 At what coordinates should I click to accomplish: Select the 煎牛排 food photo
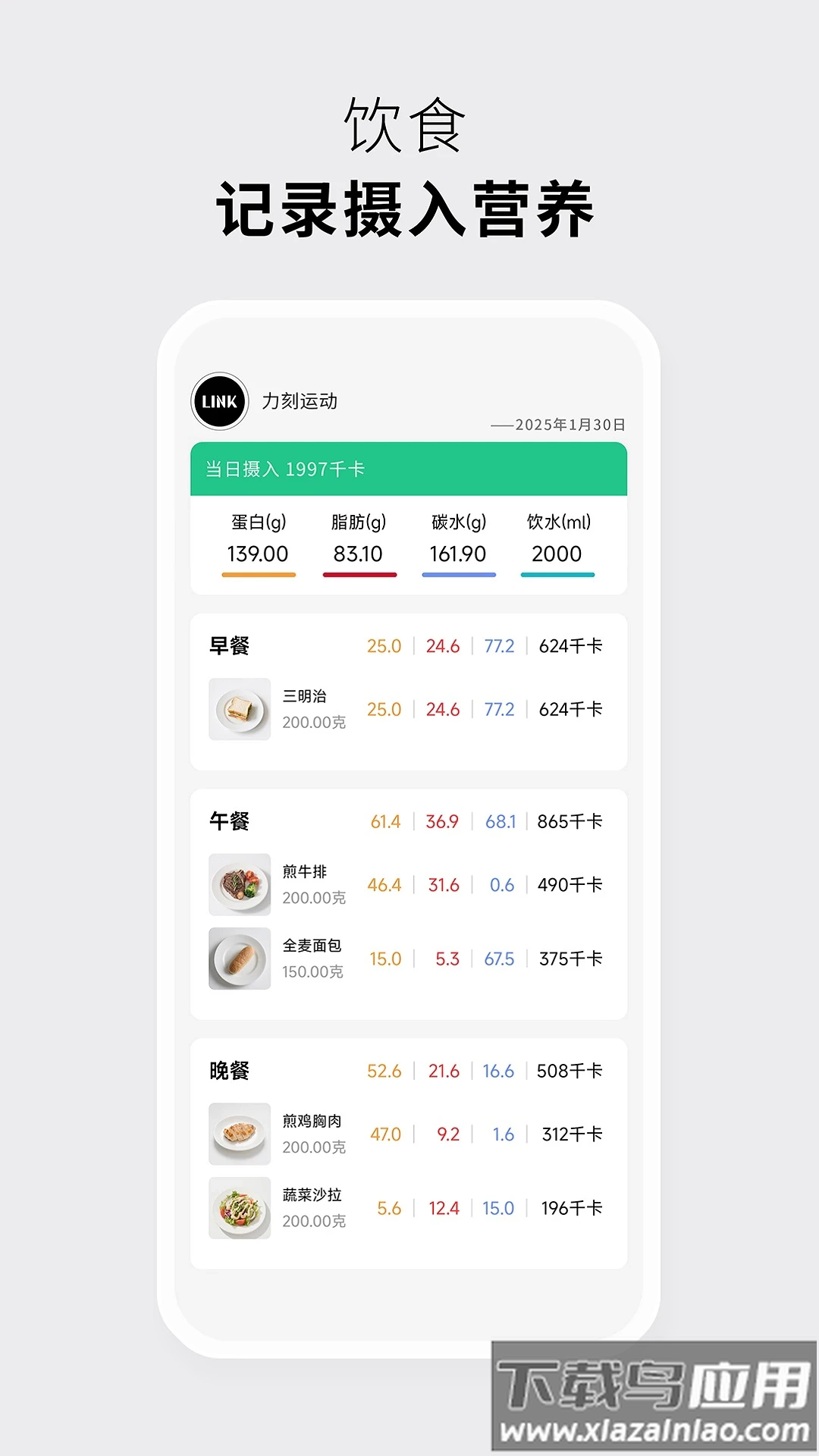(240, 885)
